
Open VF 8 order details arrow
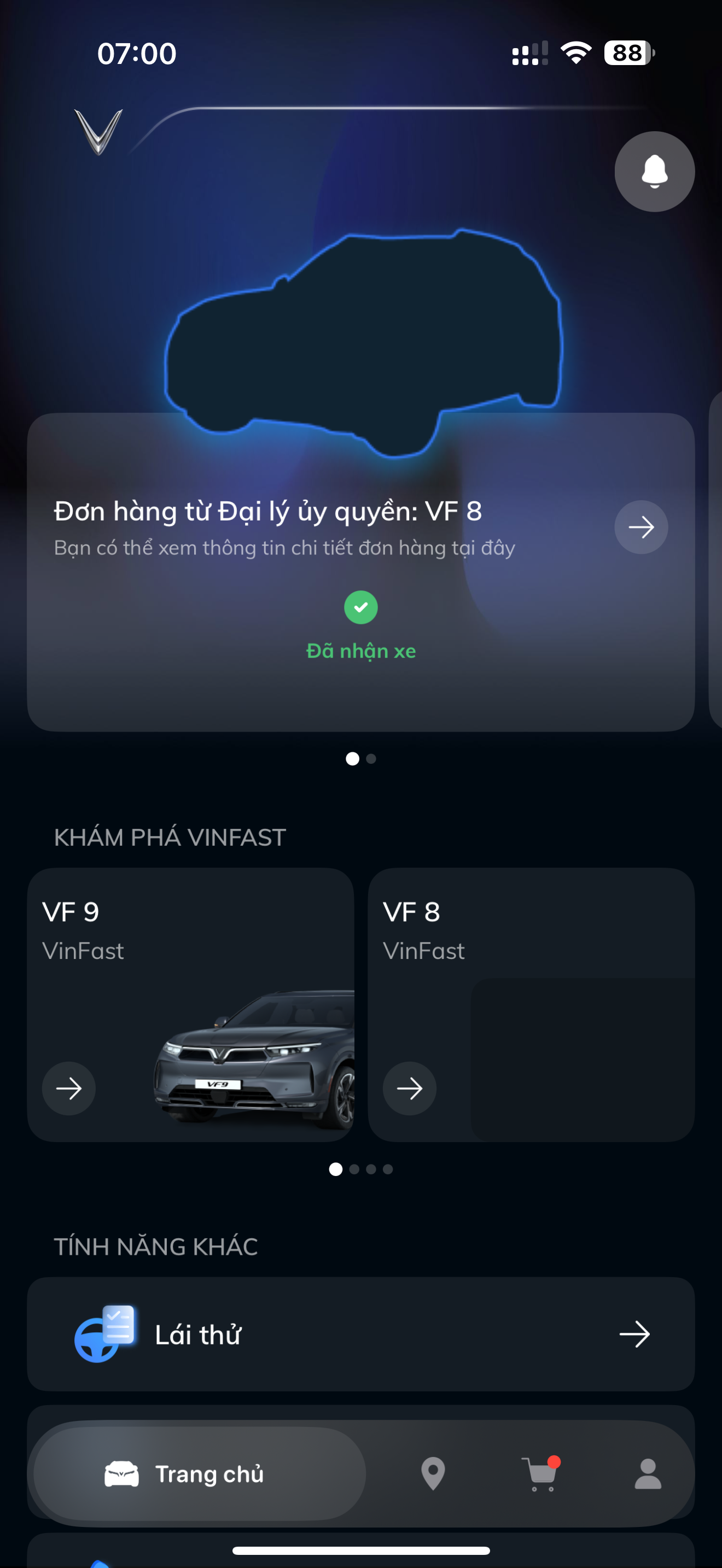pyautogui.click(x=641, y=527)
